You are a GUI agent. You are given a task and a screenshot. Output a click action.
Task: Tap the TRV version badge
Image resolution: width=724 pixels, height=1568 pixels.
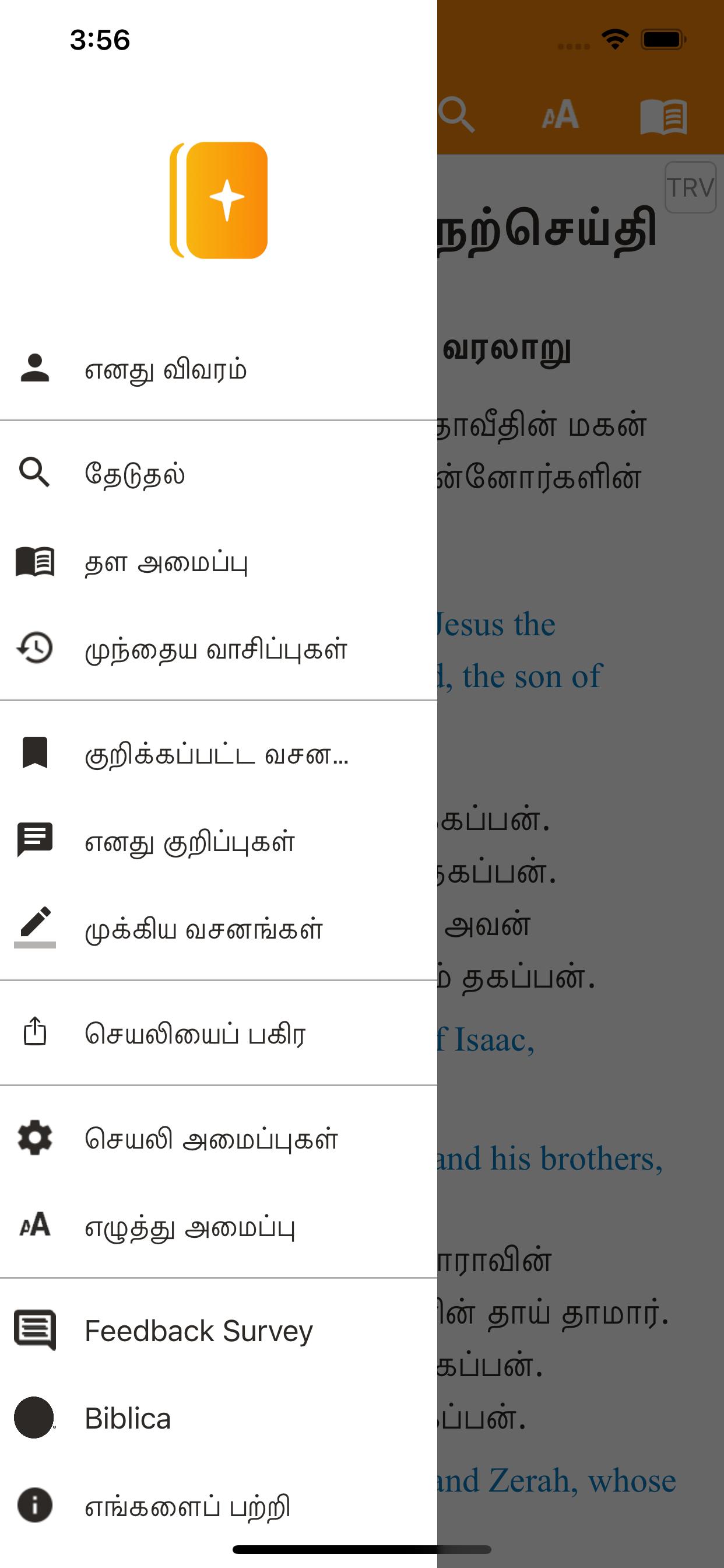click(x=691, y=187)
